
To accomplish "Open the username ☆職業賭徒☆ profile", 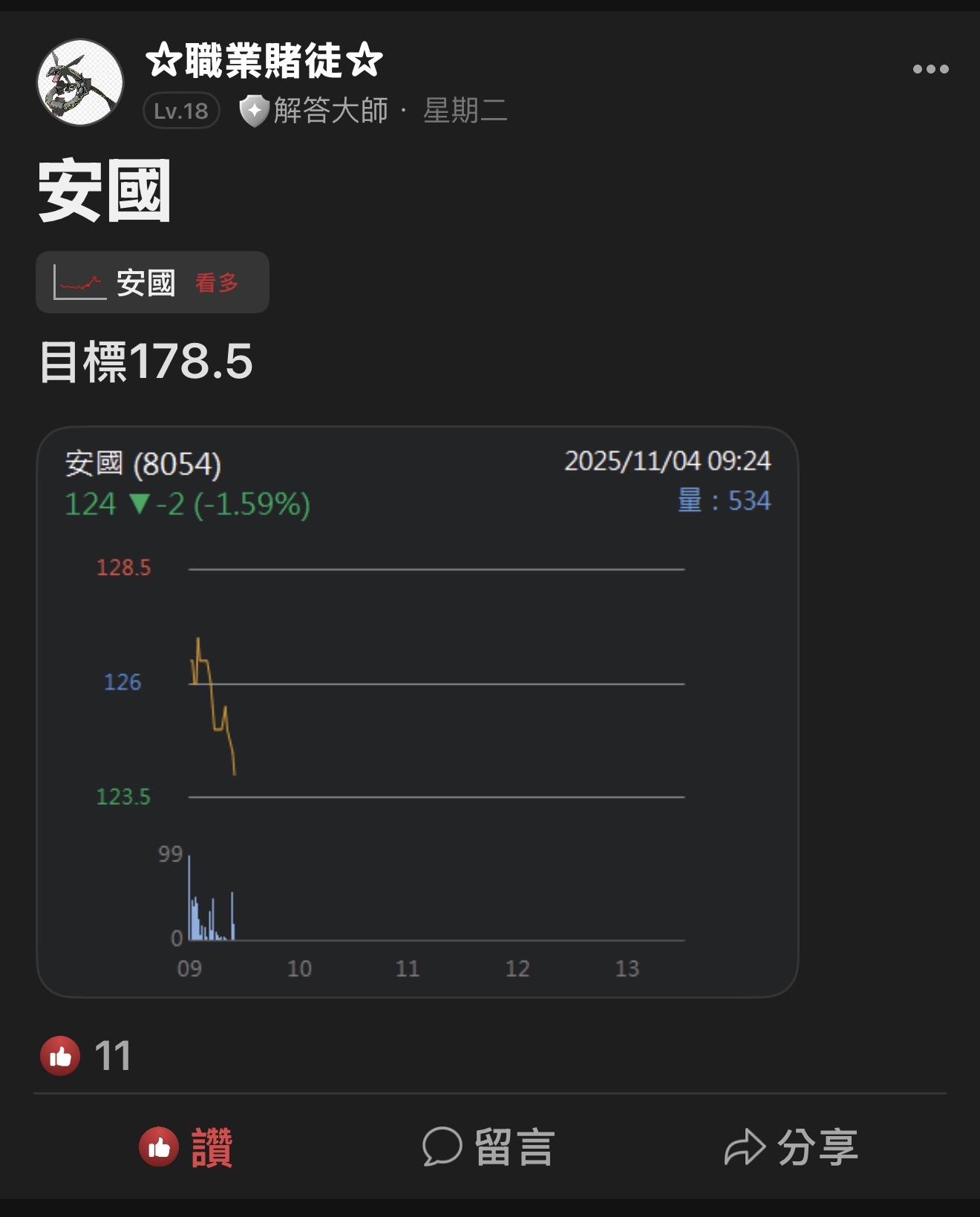I will pyautogui.click(x=264, y=61).
